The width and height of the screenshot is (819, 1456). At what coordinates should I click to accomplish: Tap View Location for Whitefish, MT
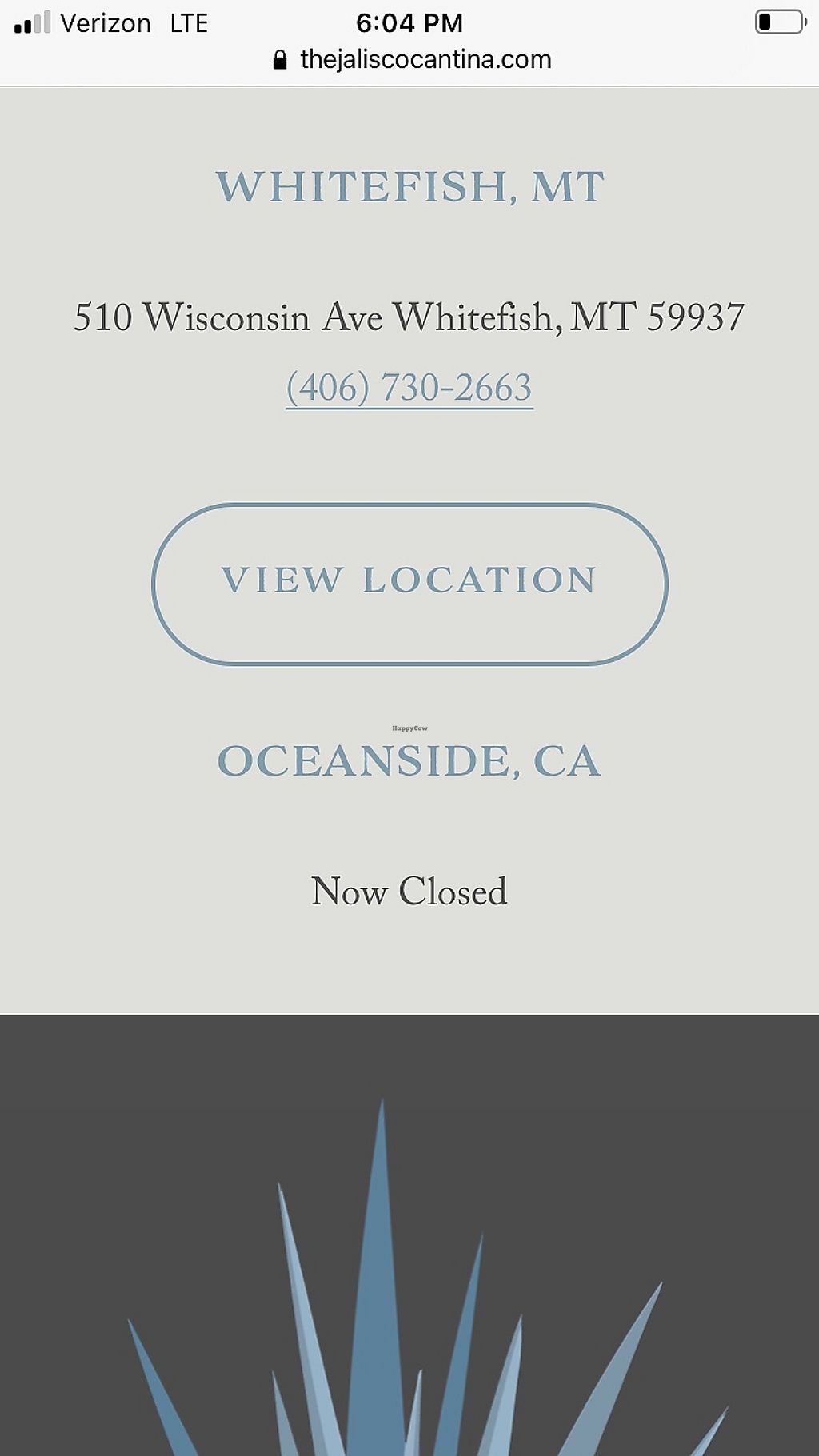[x=409, y=583]
